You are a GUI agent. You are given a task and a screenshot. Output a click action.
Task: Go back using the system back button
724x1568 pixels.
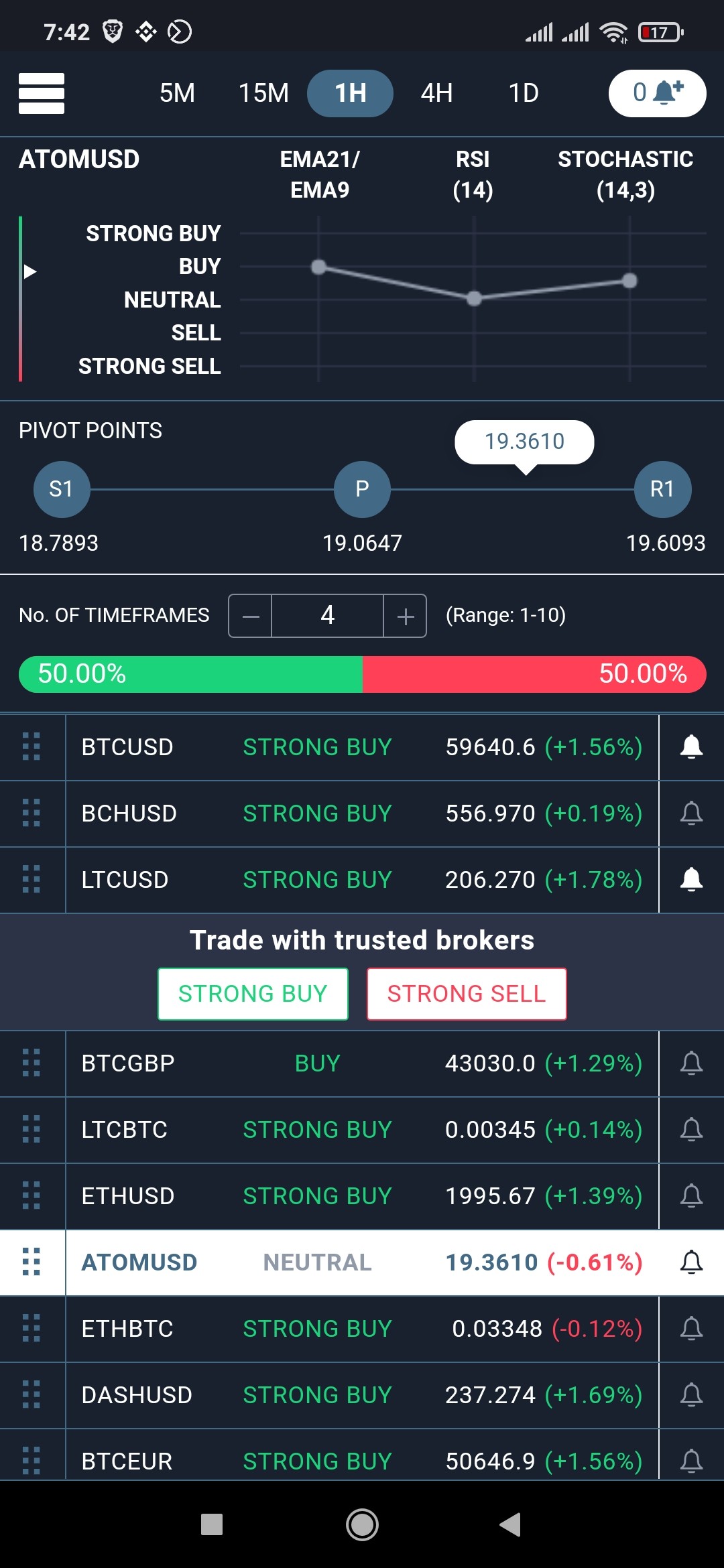click(x=510, y=1524)
